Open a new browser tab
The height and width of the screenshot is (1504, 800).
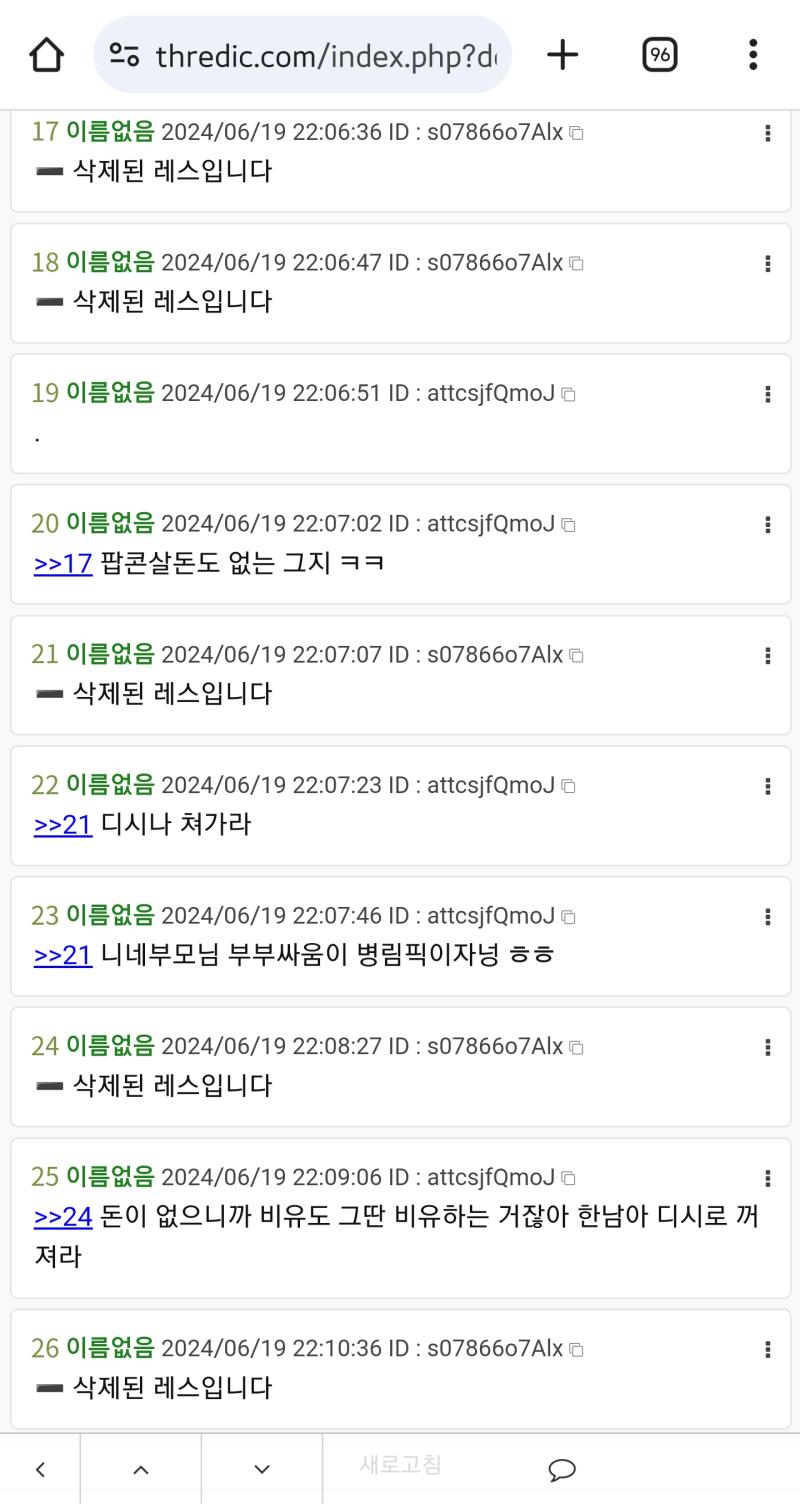563,55
